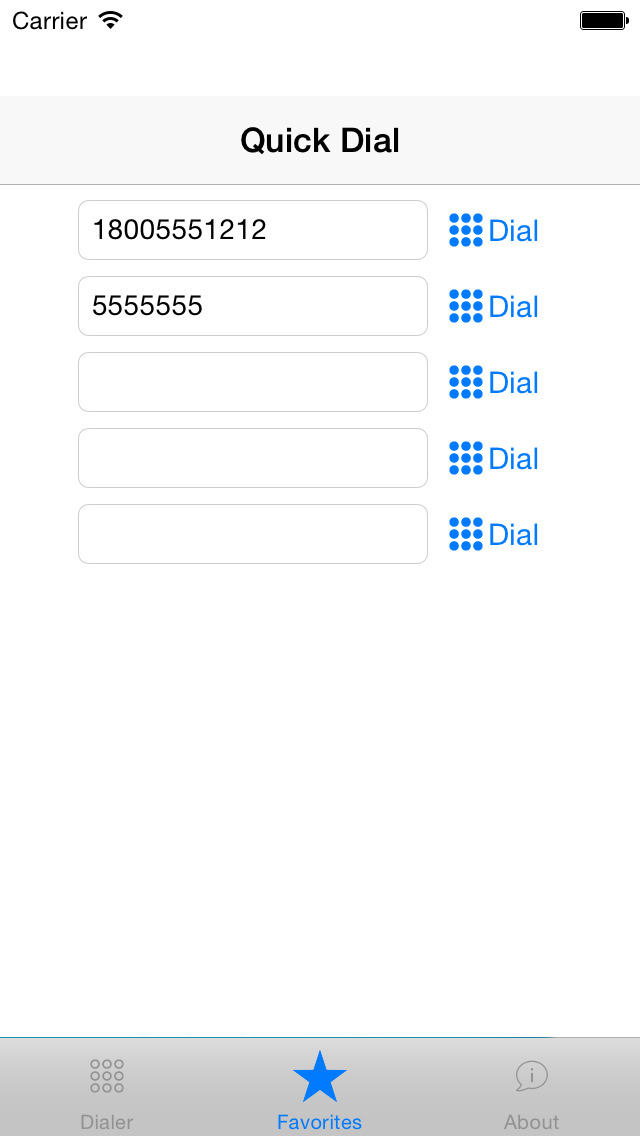Image resolution: width=640 pixels, height=1136 pixels.
Task: Edit the field containing 5555555
Action: [x=253, y=306]
